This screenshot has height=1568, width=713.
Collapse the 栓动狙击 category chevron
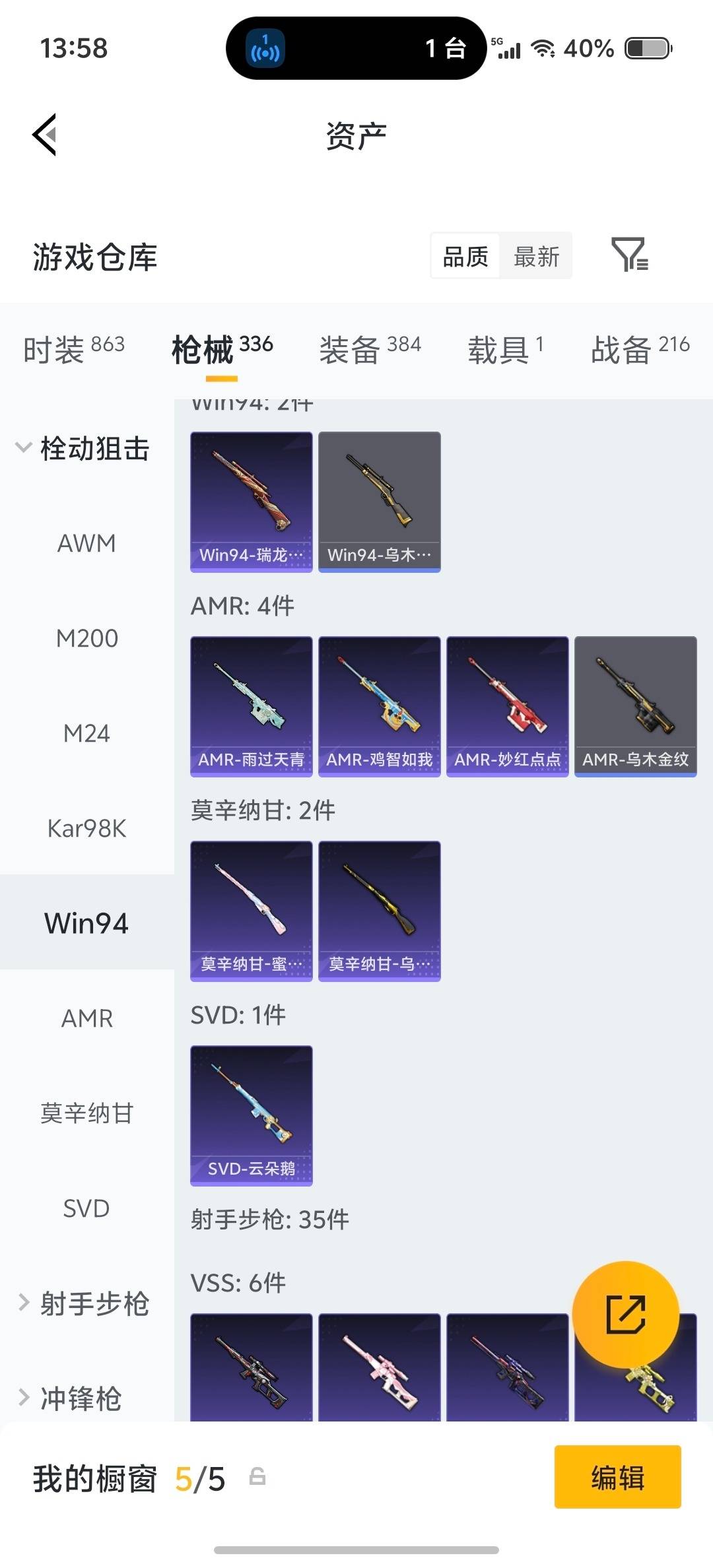[x=24, y=447]
